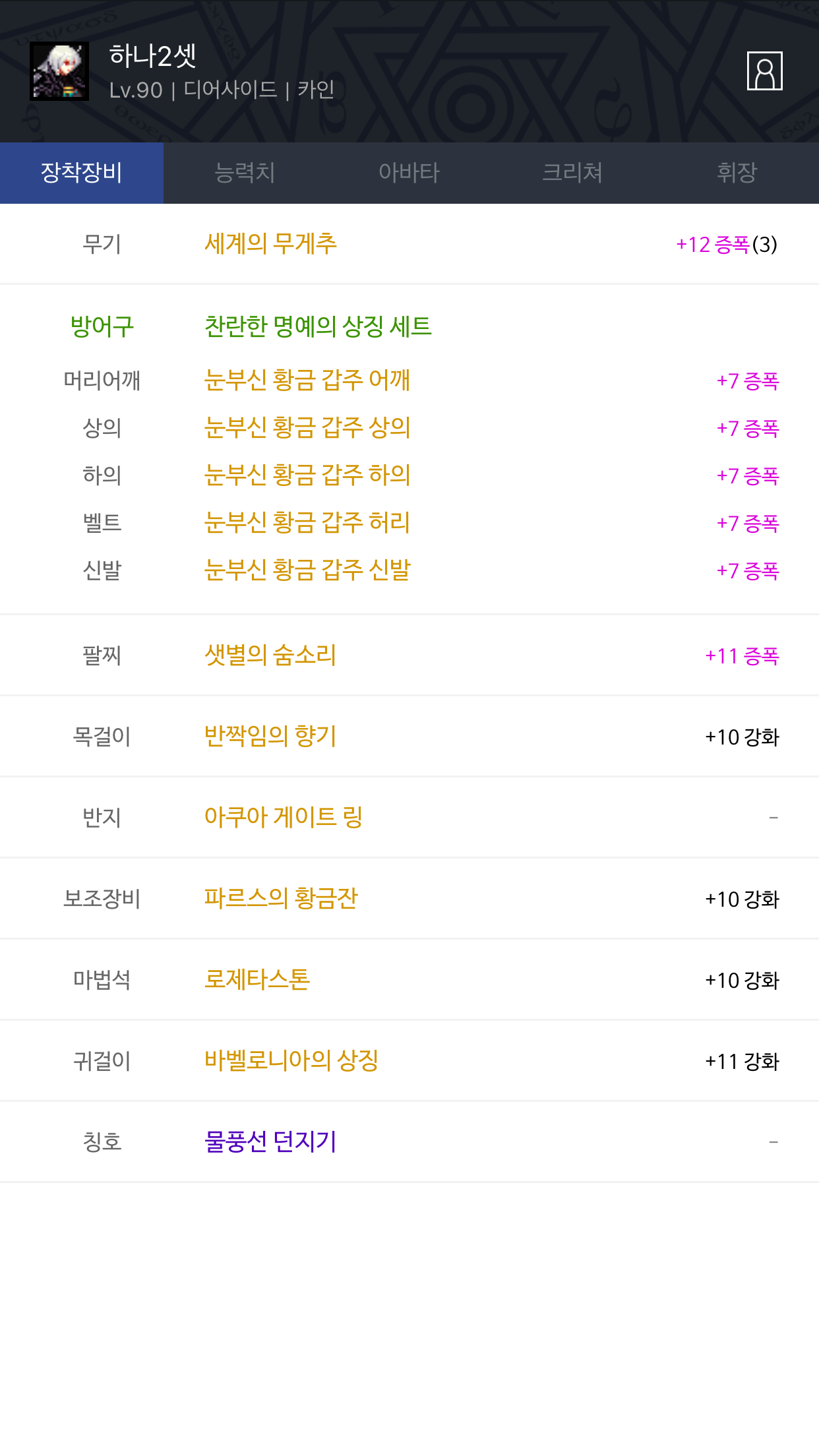Open 파르스의 황금잔 sub equipment

(x=281, y=898)
